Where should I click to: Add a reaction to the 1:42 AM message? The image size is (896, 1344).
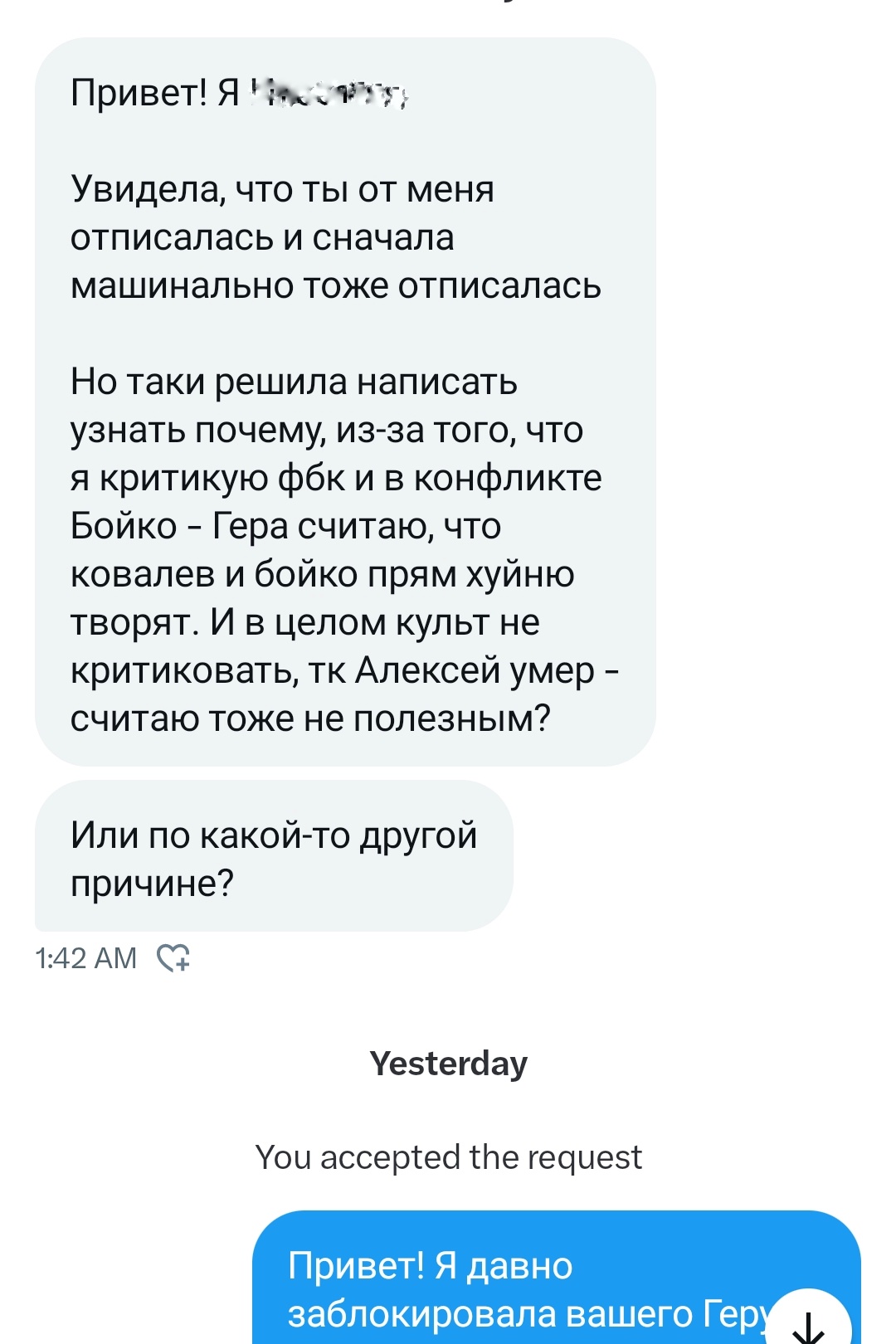173,958
